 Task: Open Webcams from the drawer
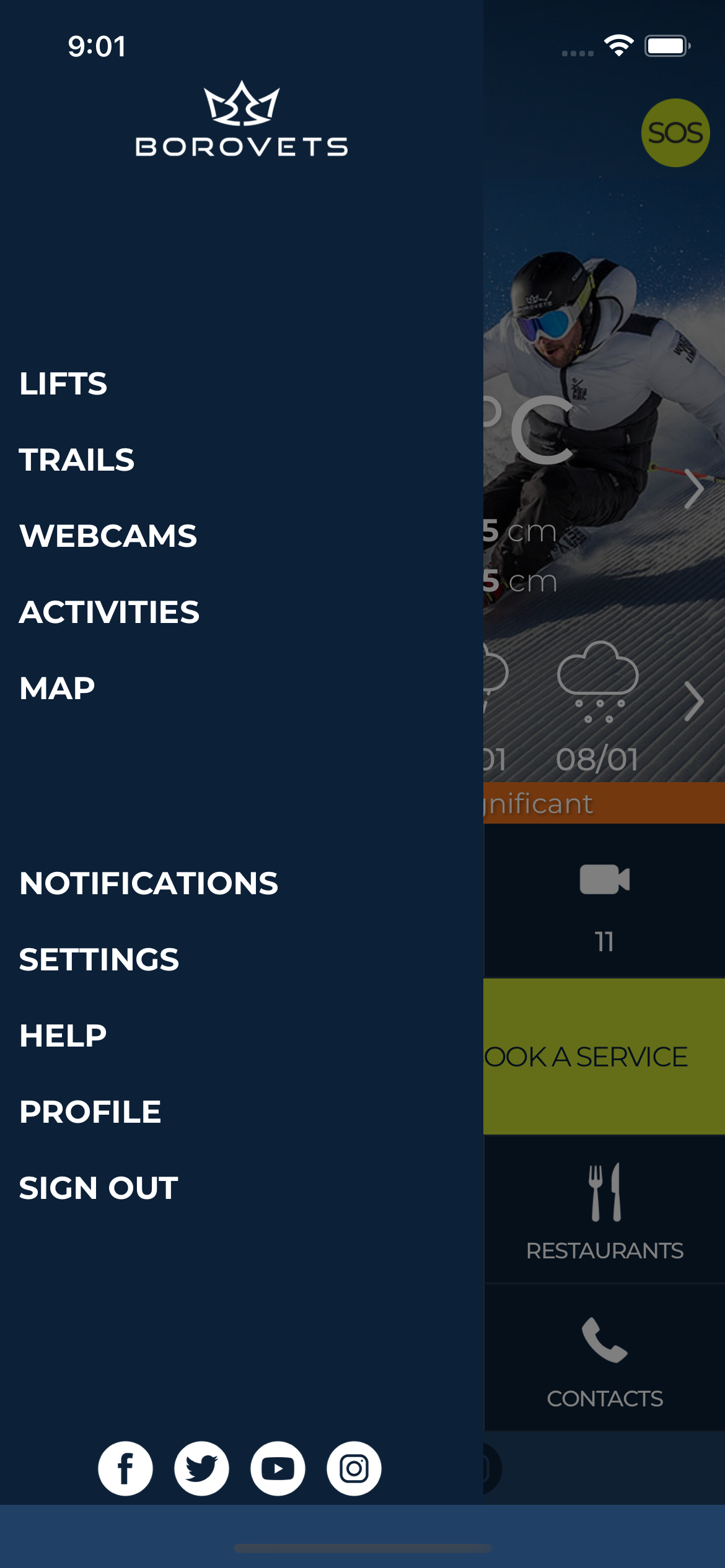pos(108,536)
